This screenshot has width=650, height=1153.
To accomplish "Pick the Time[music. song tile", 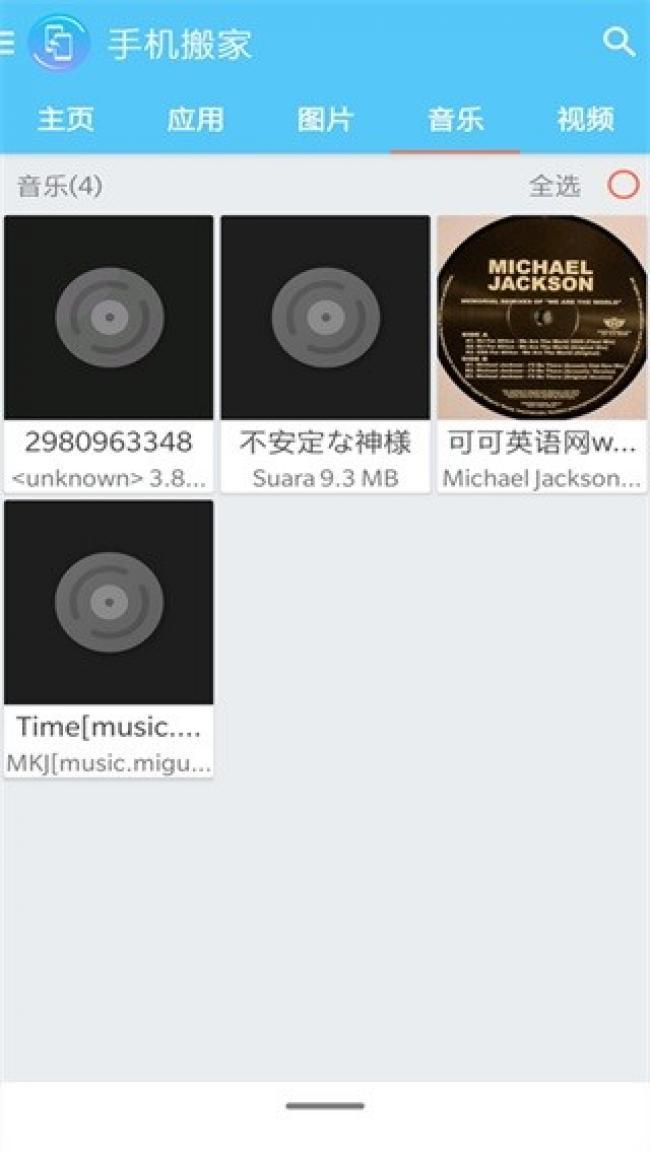I will coord(108,638).
